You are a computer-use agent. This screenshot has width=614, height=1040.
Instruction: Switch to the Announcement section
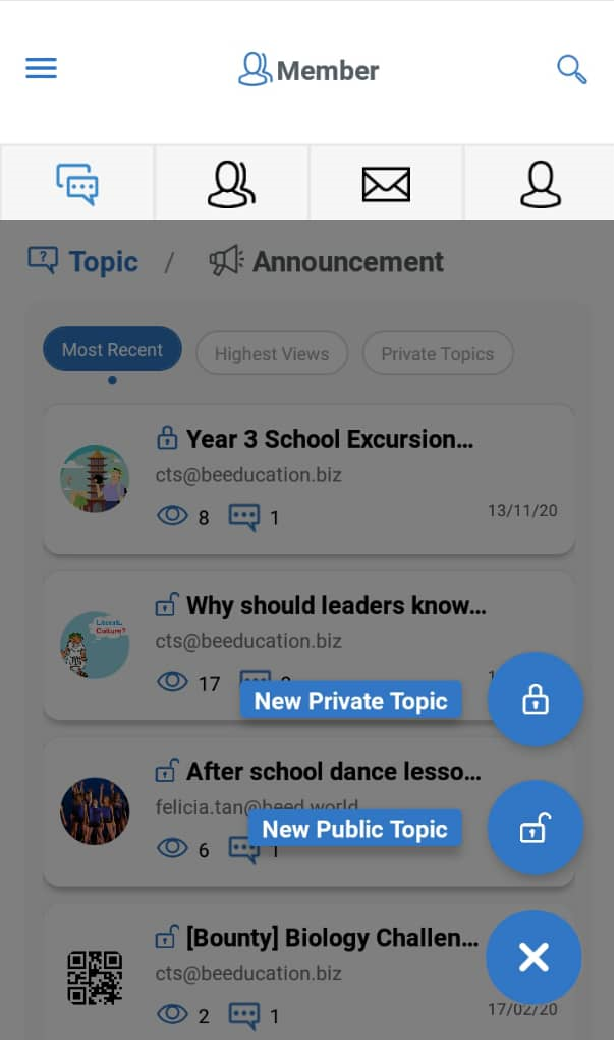tap(327, 262)
